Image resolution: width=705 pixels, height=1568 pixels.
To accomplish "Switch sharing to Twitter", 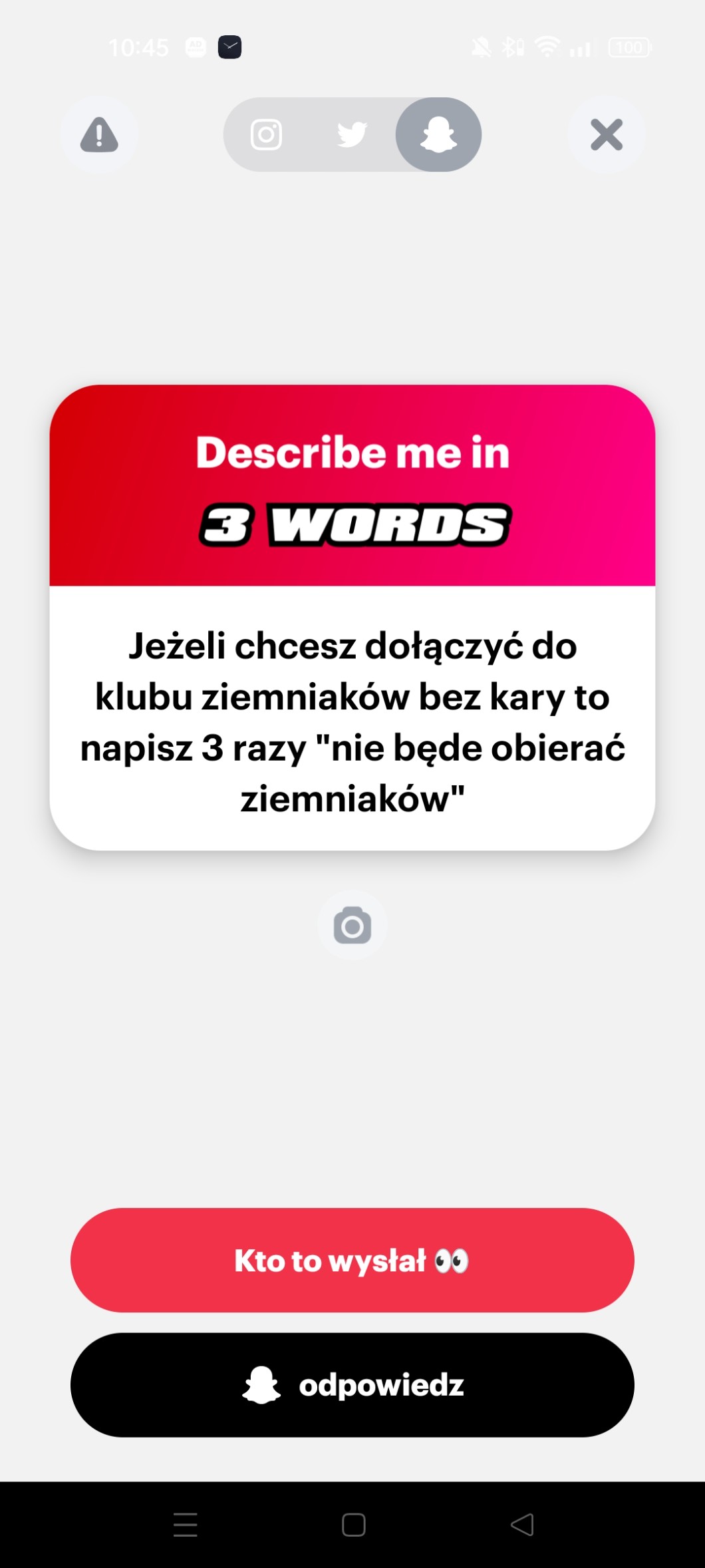I will pyautogui.click(x=352, y=134).
